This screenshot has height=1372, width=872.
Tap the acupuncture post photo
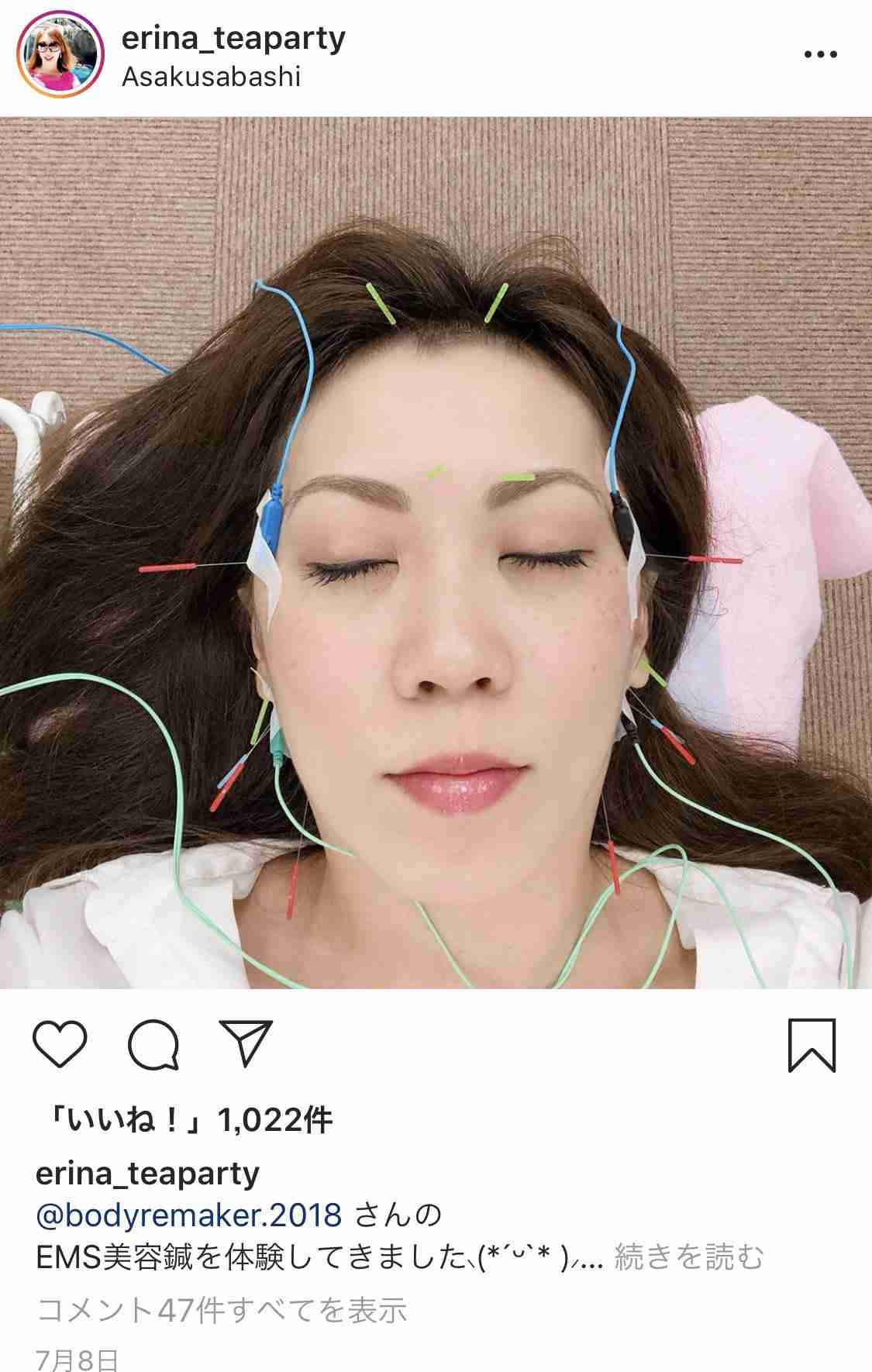436,553
